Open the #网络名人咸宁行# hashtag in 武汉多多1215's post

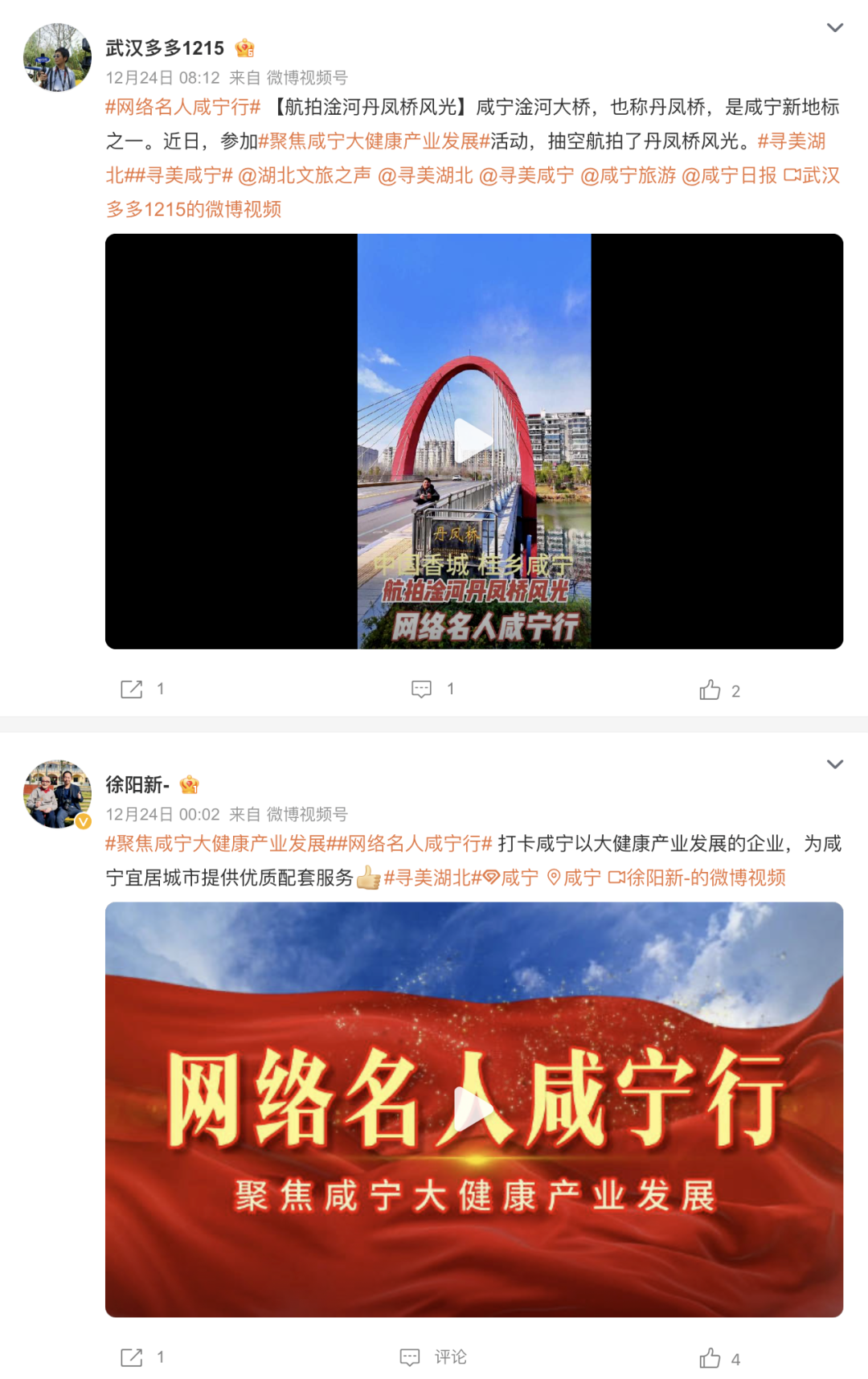tap(183, 107)
